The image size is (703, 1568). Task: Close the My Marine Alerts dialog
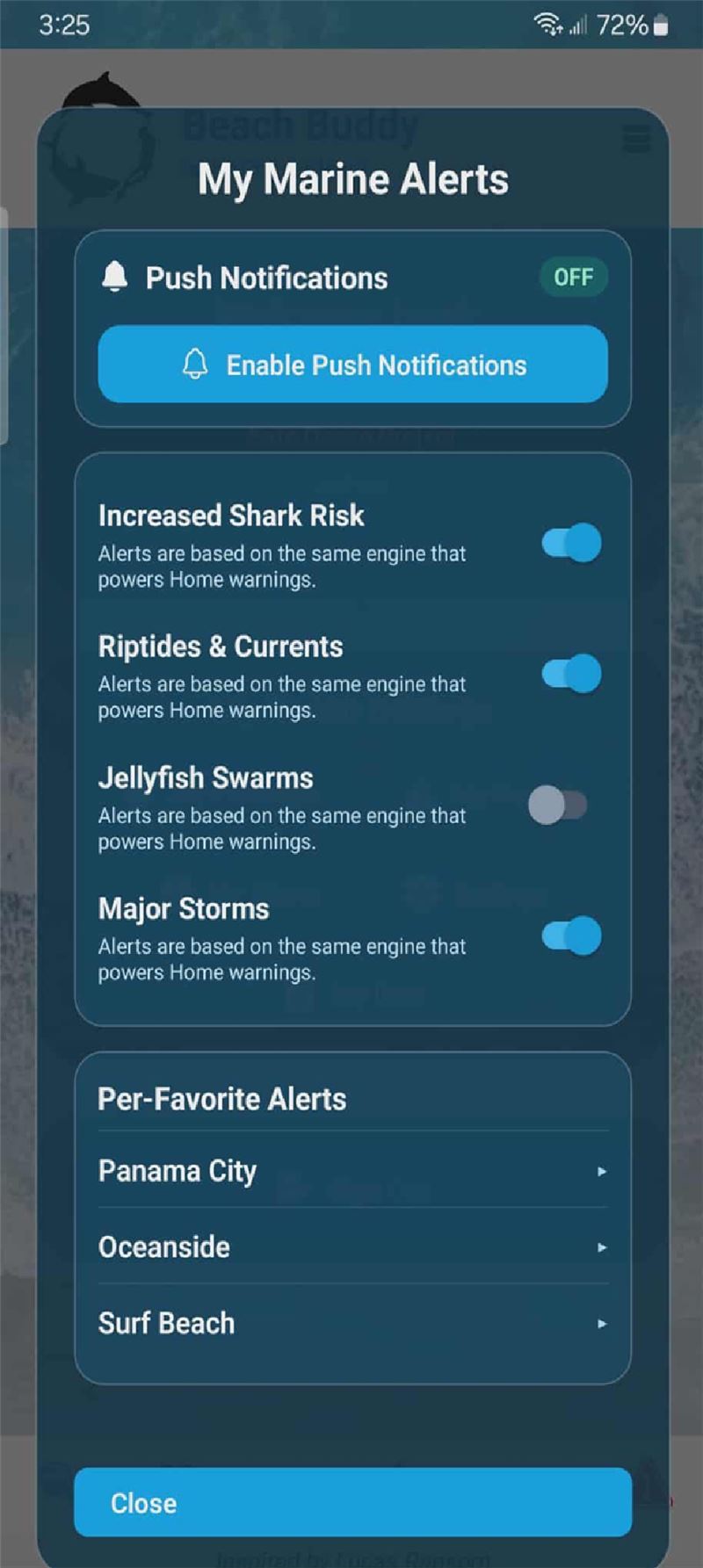(x=352, y=1502)
